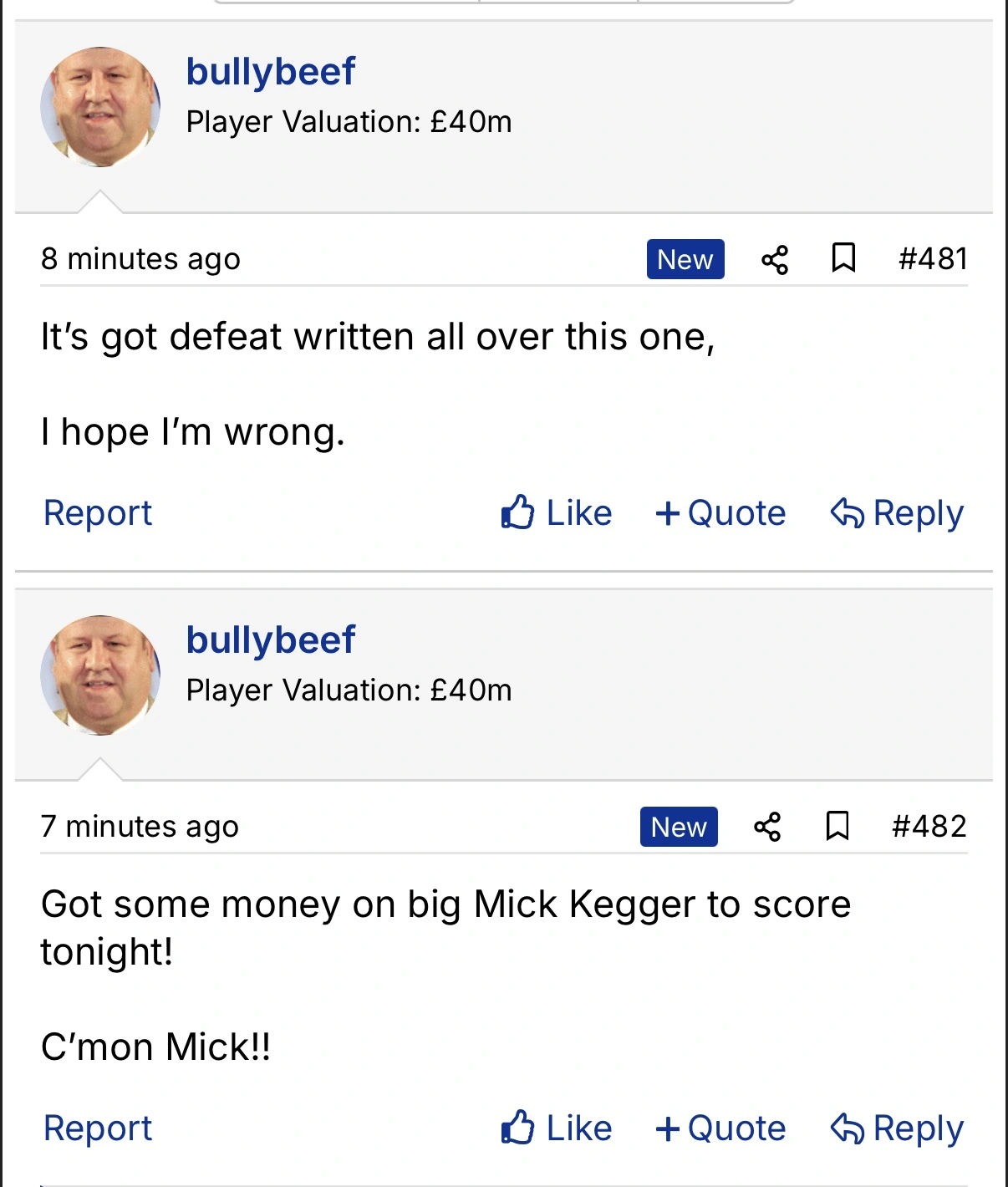Report the "defeat written all over" post

(x=98, y=513)
